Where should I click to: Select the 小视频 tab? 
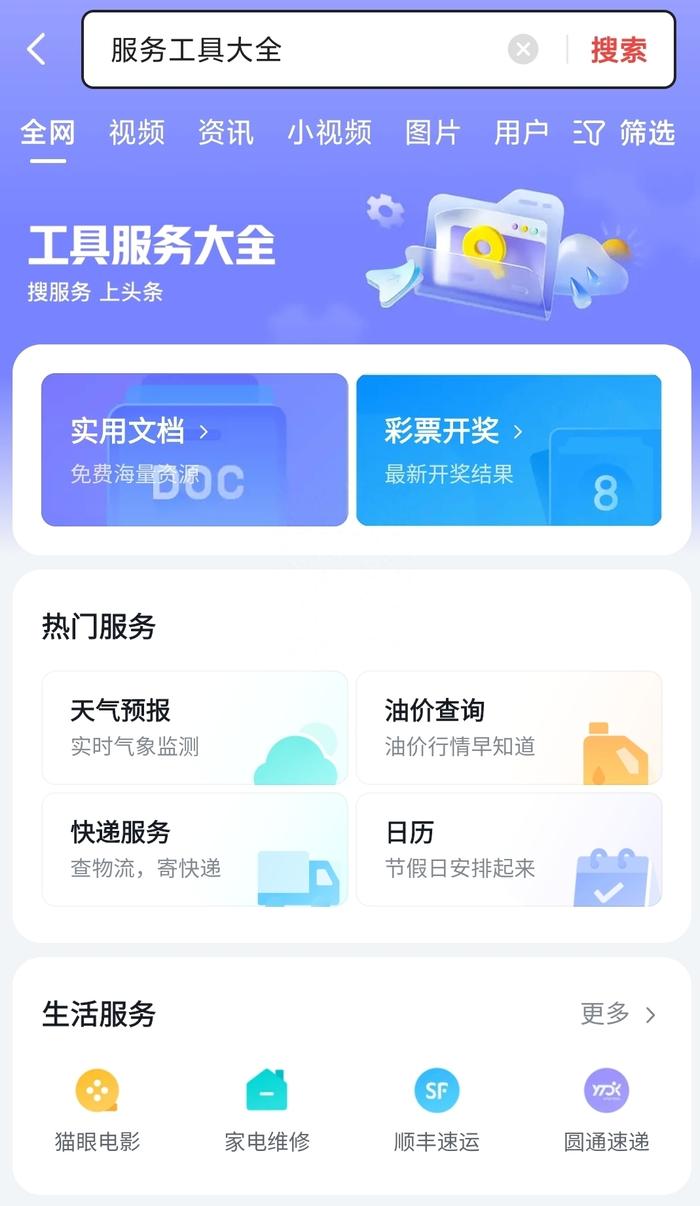[x=329, y=132]
